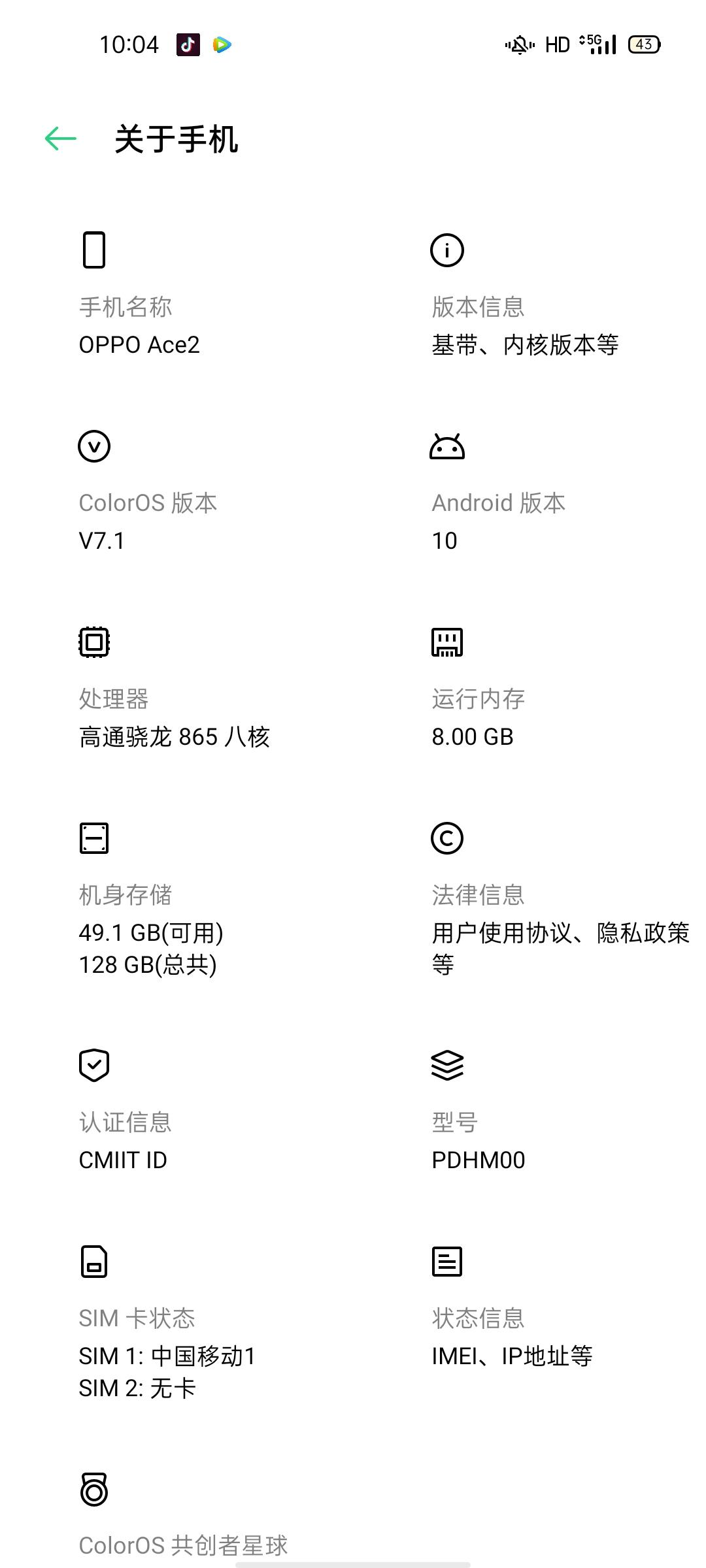The image size is (706, 1568).
Task: Open 认证信息 CMIIT ID
Action: click(x=176, y=1110)
